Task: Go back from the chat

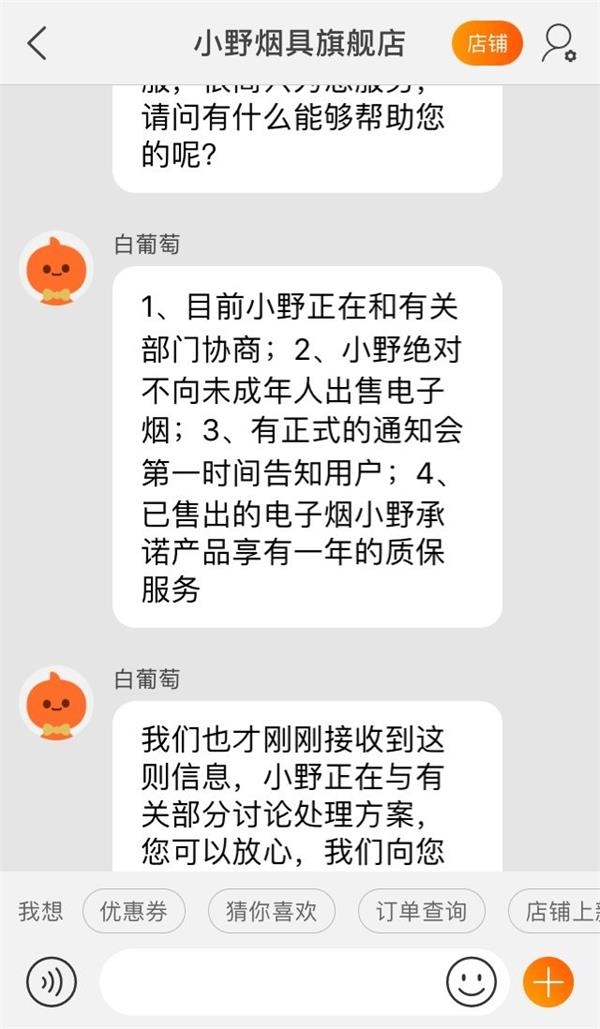Action: point(37,43)
